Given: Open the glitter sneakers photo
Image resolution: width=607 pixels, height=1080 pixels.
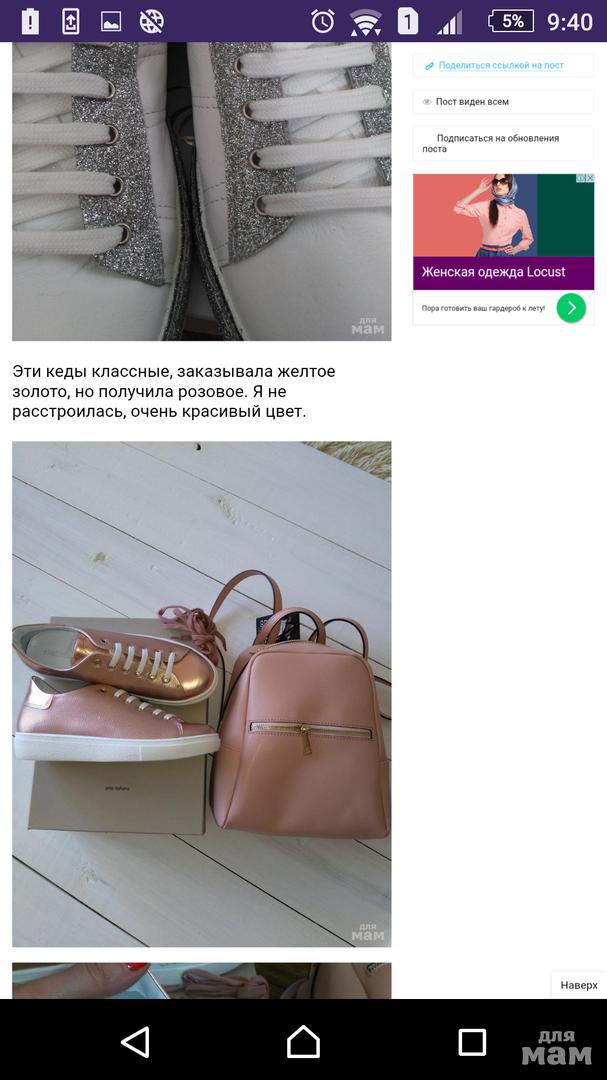Looking at the screenshot, I should [x=201, y=190].
